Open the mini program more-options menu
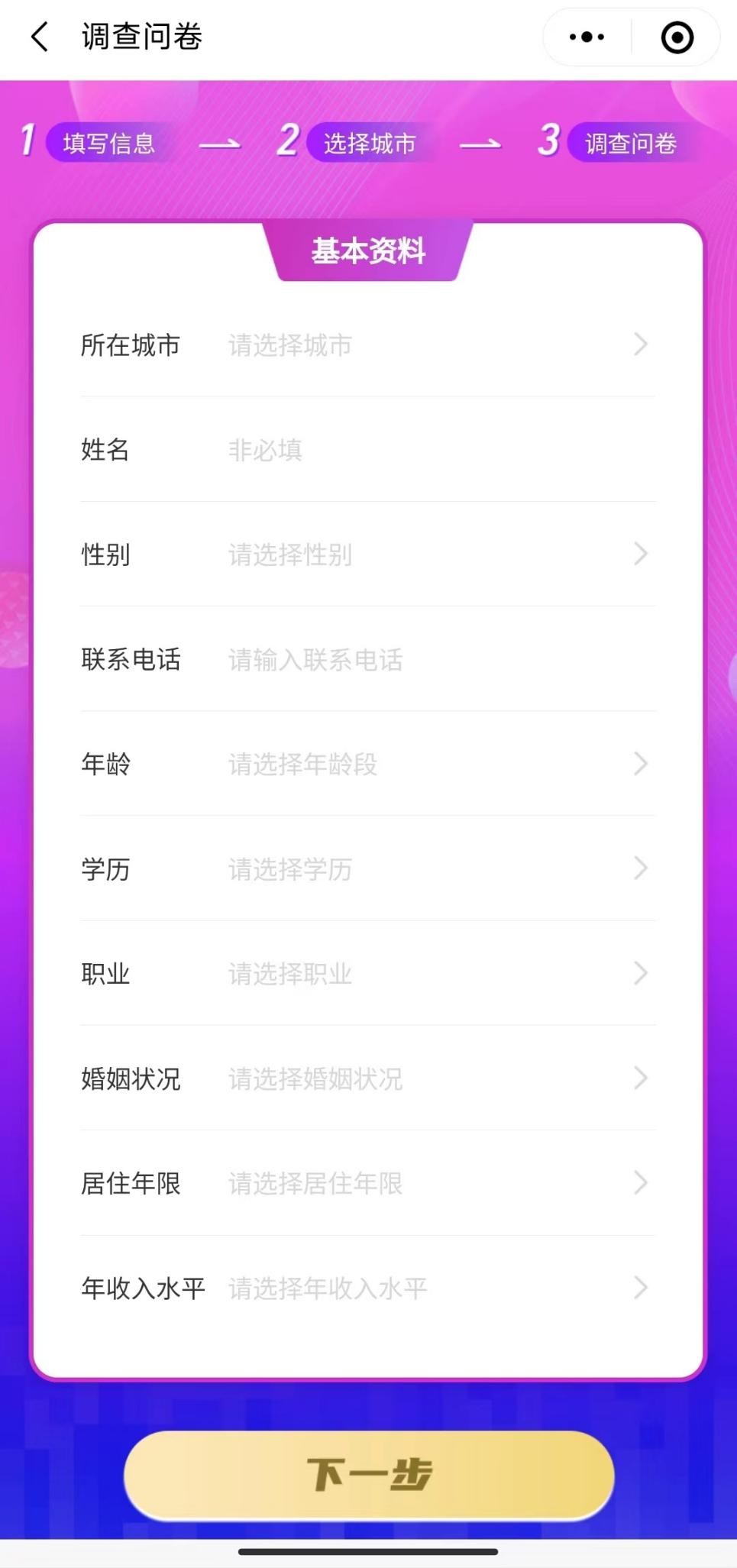 587,37
